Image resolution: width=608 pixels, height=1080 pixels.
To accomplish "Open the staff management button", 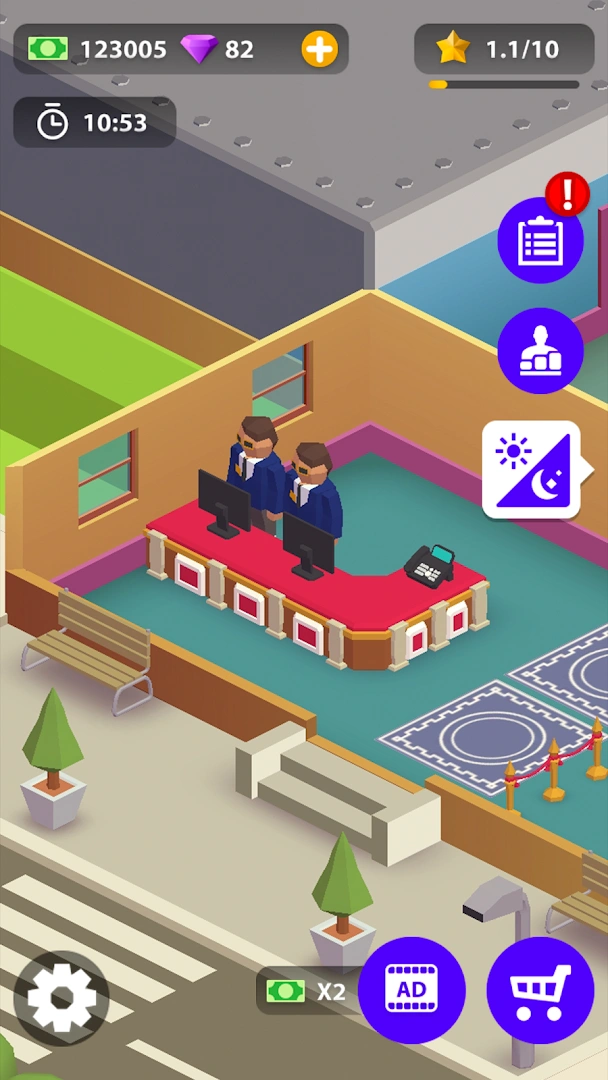I will click(x=540, y=351).
